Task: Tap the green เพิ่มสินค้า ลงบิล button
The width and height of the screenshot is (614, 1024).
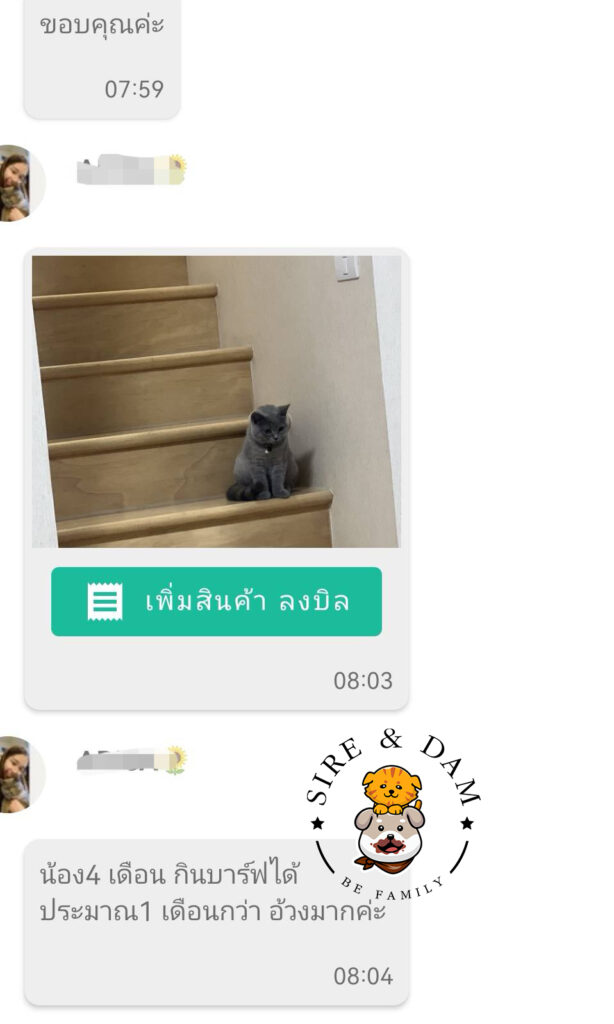Action: point(216,602)
